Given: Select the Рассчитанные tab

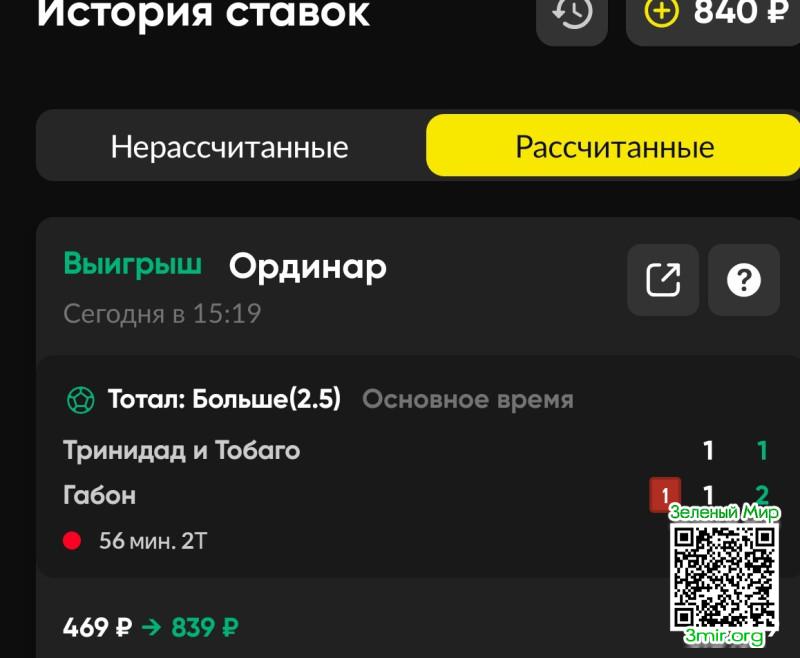Looking at the screenshot, I should click(x=613, y=147).
